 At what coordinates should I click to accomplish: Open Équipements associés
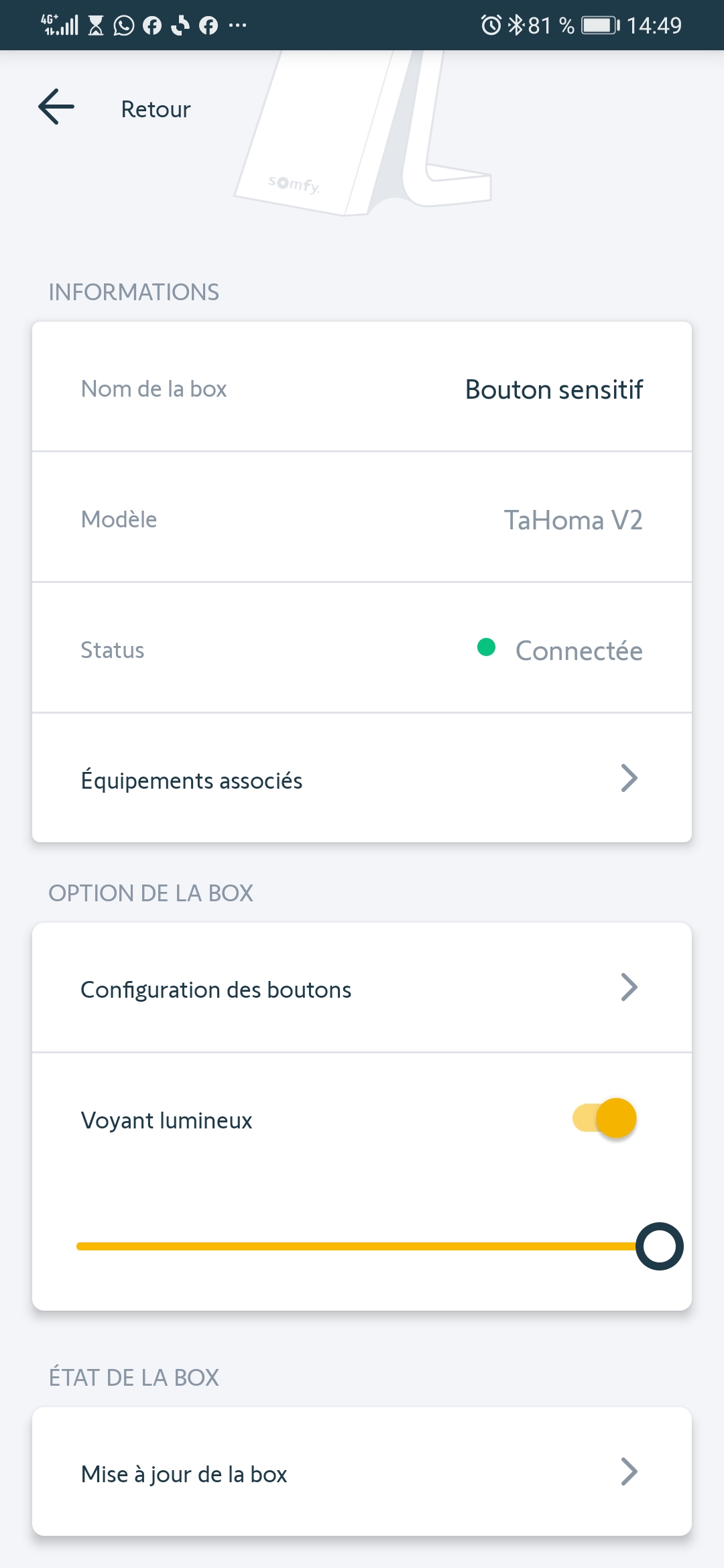[x=362, y=779]
